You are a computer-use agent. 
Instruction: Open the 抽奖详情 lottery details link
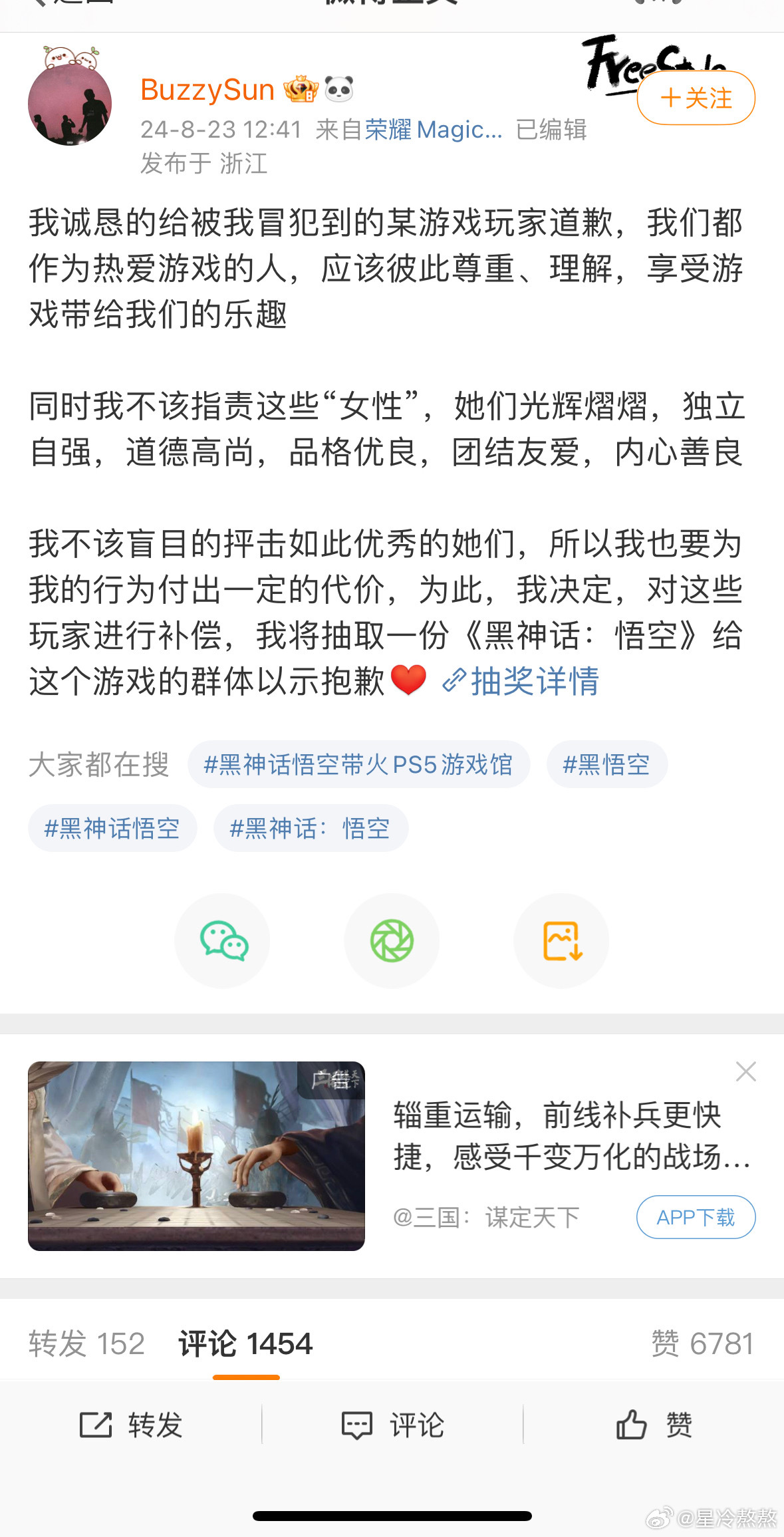522,681
